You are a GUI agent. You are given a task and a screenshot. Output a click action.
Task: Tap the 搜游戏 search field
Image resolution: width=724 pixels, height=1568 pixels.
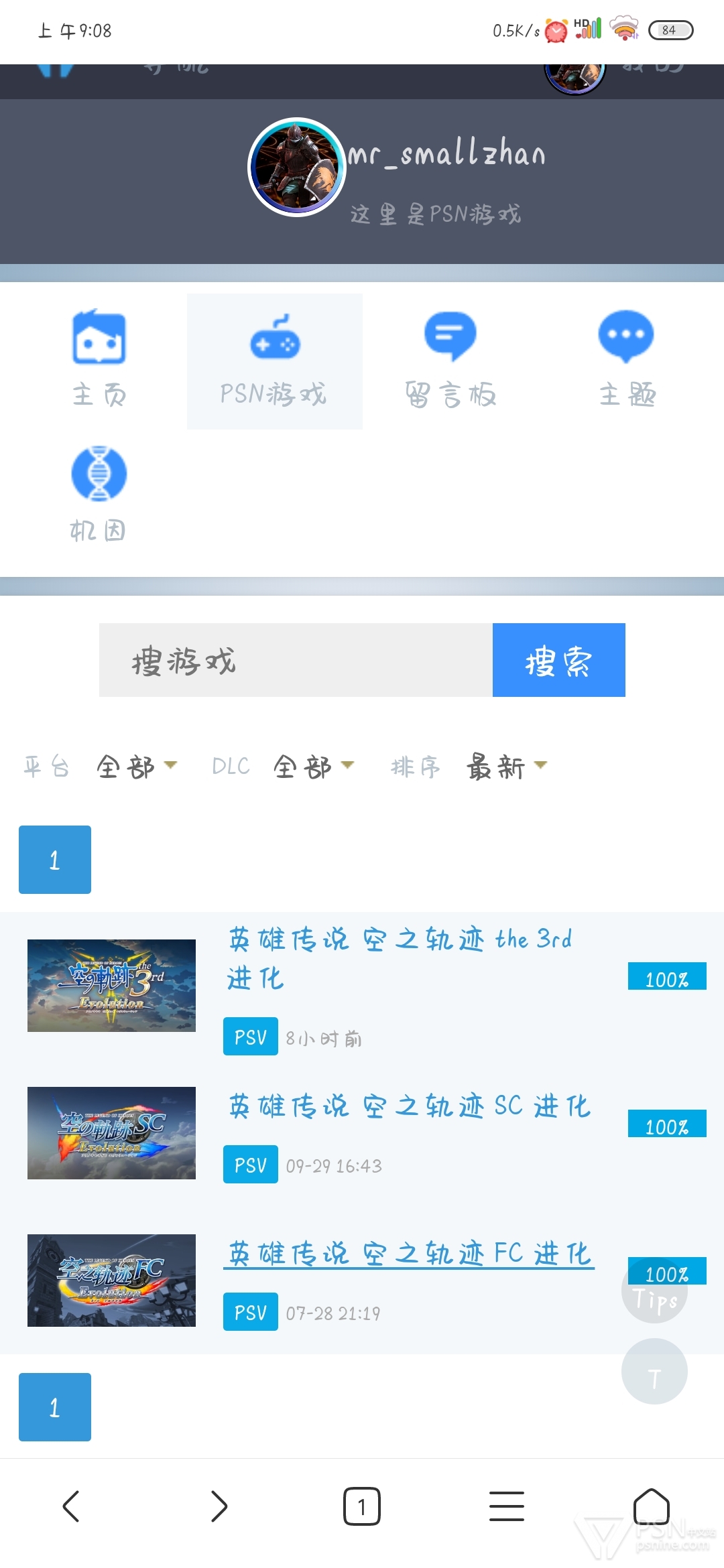click(x=296, y=660)
